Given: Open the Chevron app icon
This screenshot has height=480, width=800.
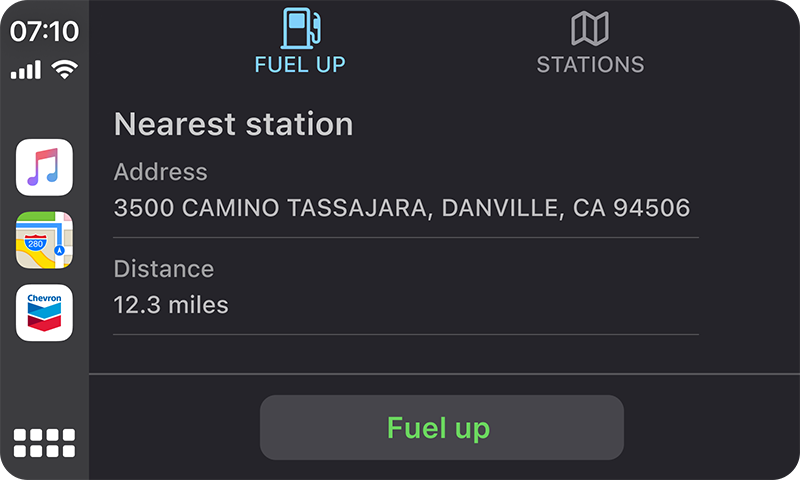Looking at the screenshot, I should pyautogui.click(x=44, y=313).
